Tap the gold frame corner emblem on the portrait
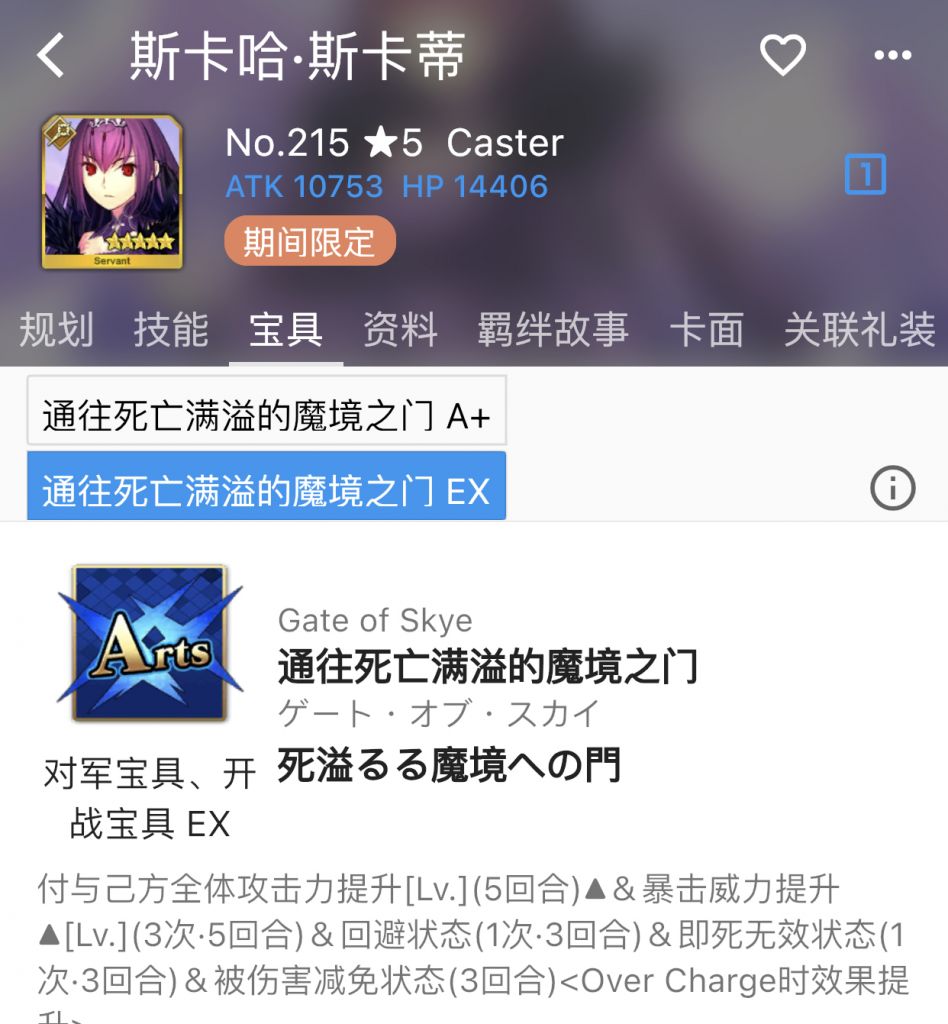This screenshot has height=1024, width=948. (59, 130)
